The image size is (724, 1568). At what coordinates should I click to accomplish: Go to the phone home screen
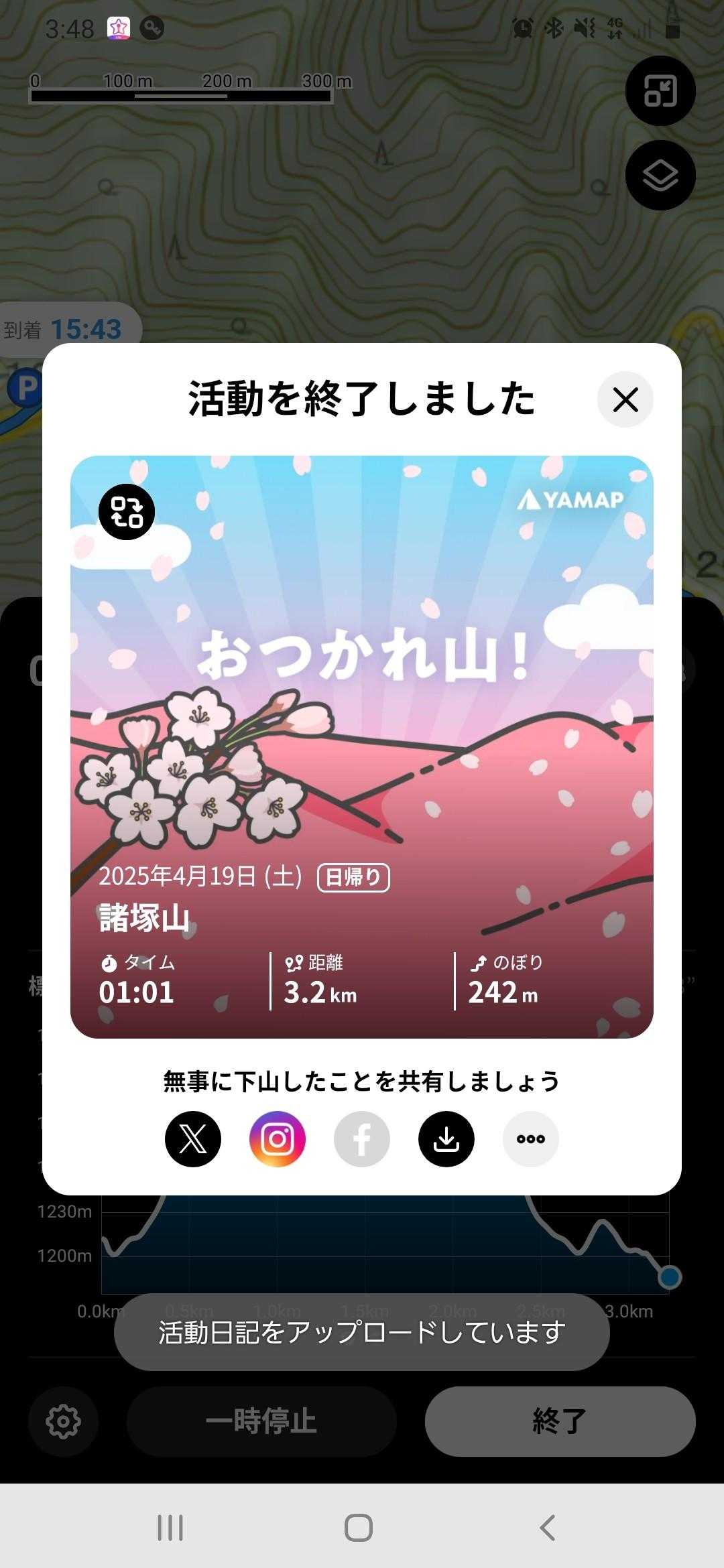359,1528
